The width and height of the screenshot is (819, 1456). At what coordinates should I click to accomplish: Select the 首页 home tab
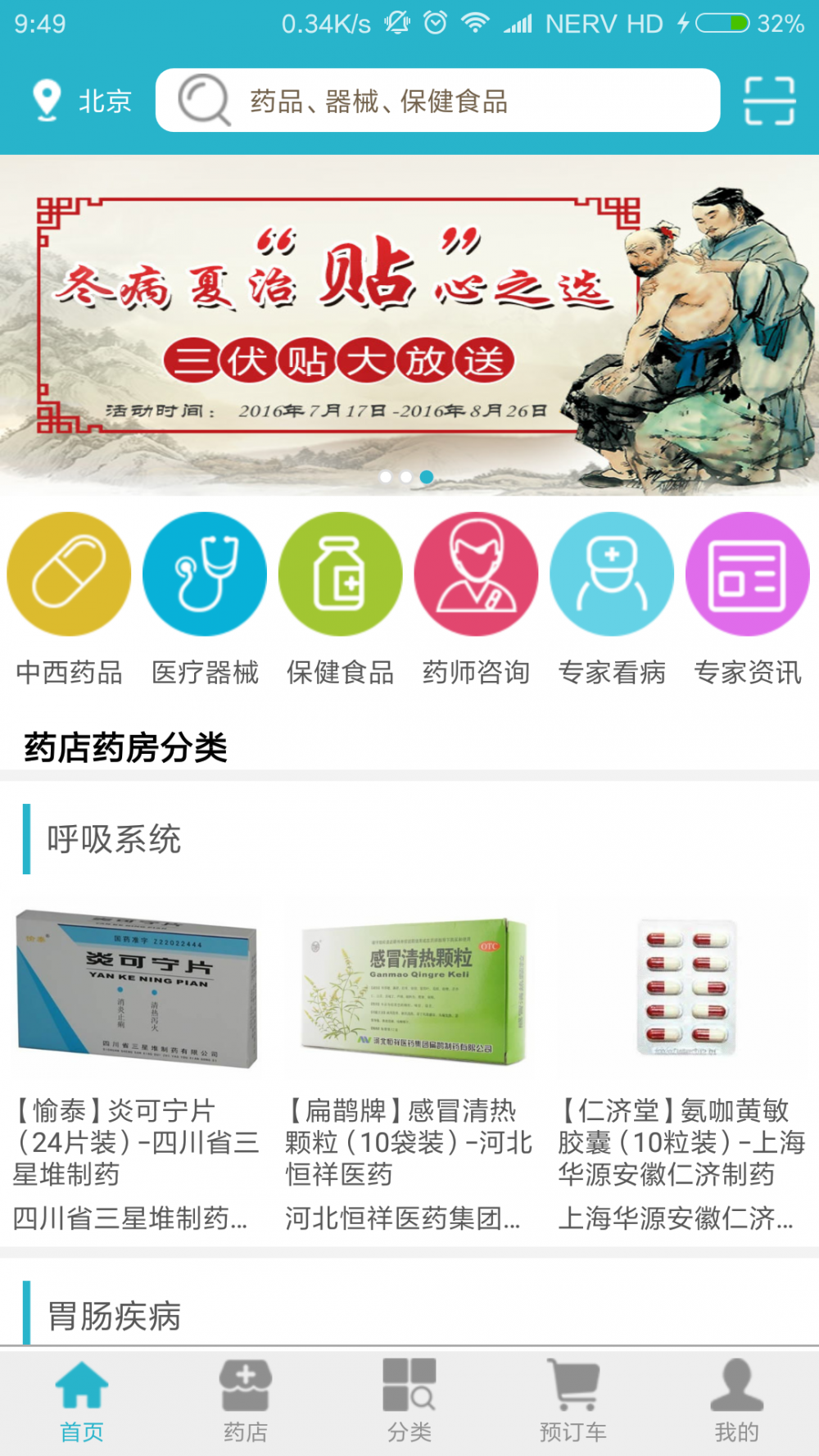82,1401
